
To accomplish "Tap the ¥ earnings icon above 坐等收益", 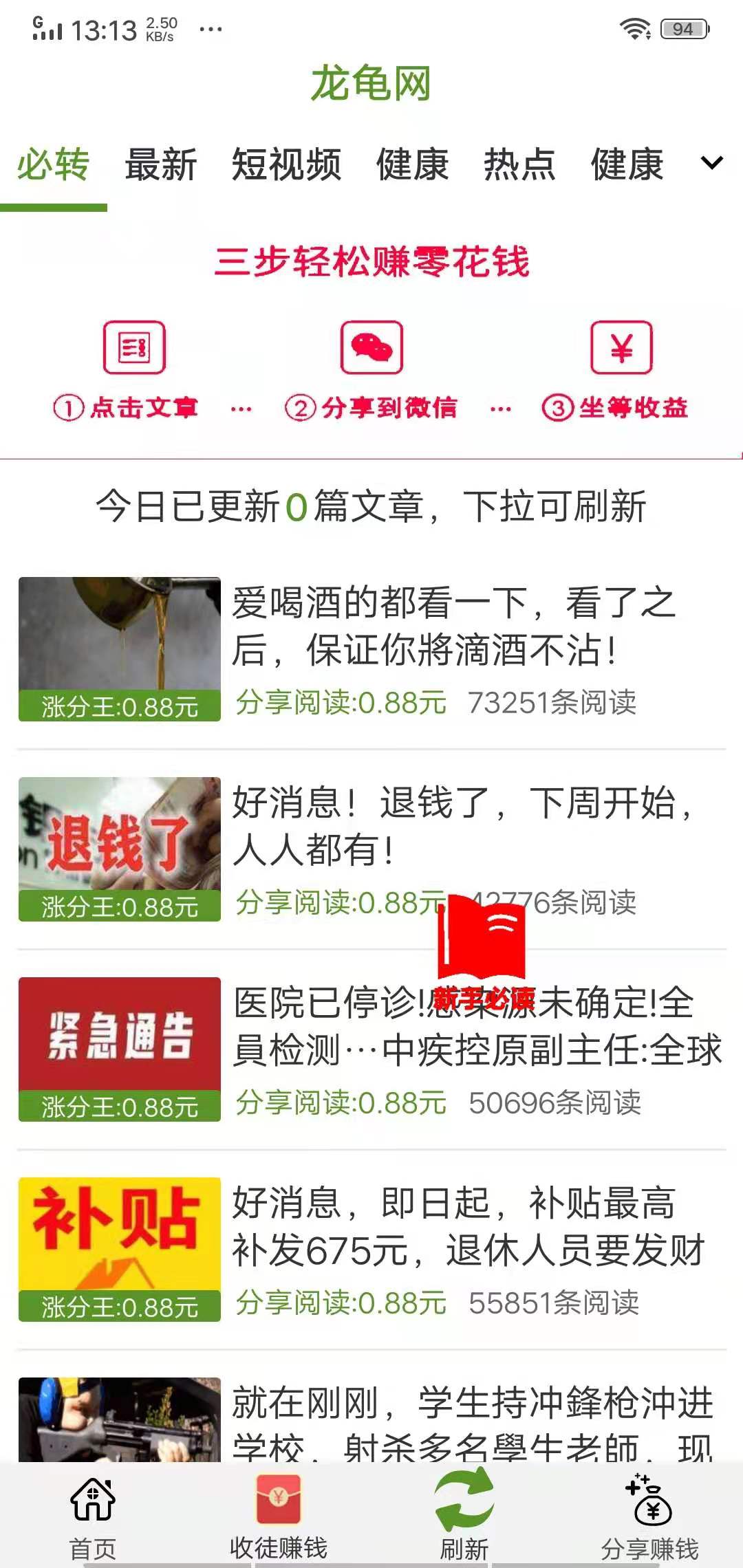I will point(621,347).
